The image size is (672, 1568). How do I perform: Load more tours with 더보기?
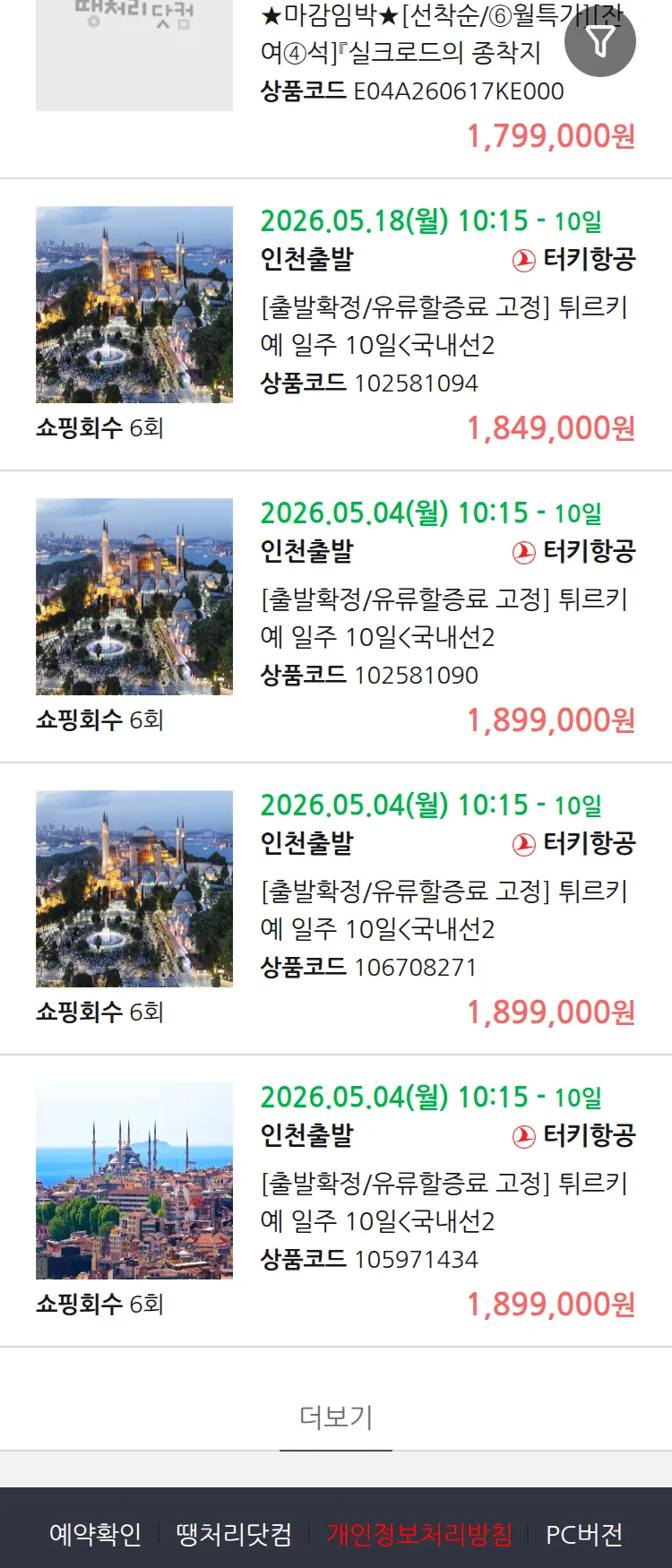click(x=336, y=1417)
